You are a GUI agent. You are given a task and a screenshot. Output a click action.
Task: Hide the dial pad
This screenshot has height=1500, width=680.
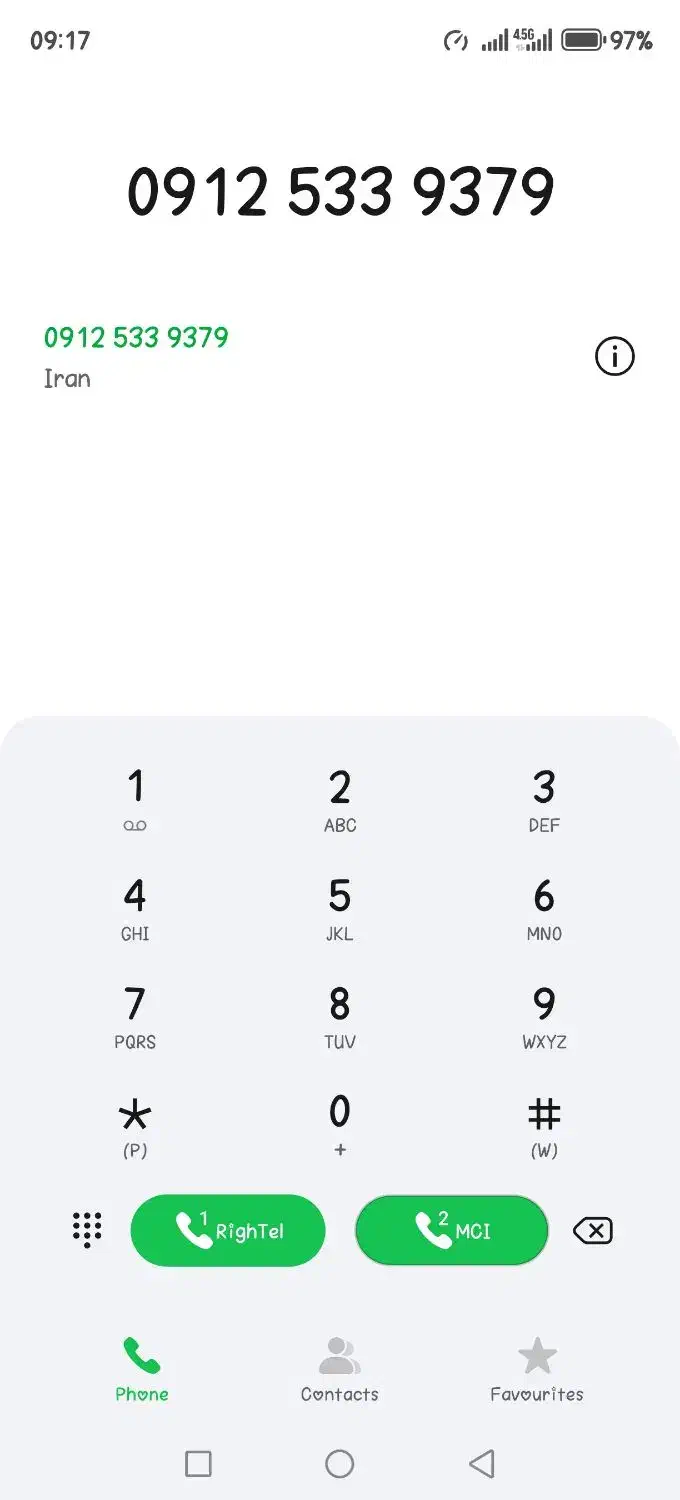coord(87,1229)
